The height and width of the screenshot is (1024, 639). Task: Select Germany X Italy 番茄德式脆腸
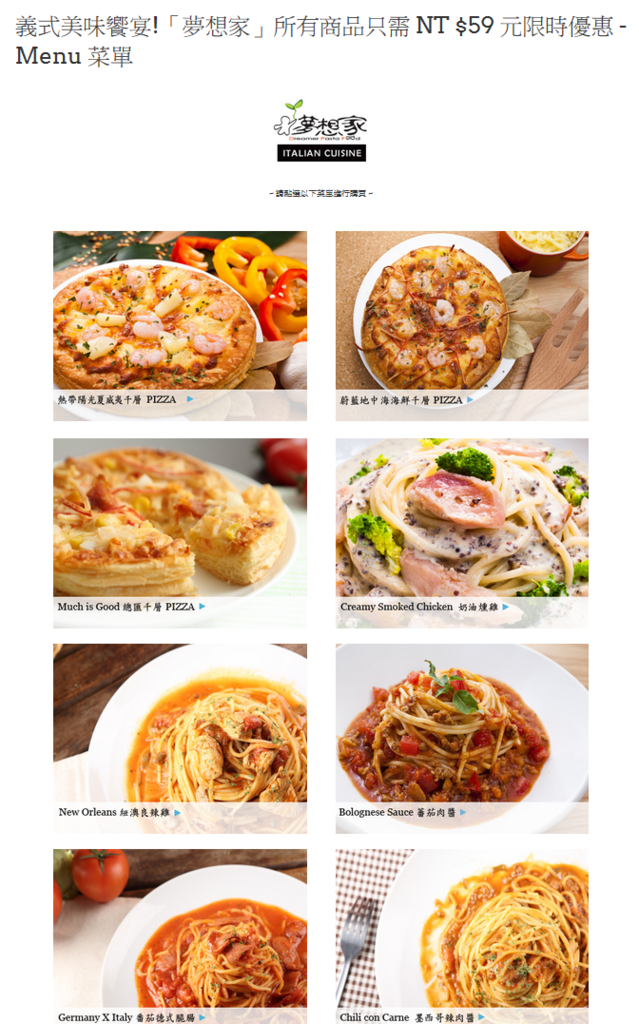[x=180, y=935]
